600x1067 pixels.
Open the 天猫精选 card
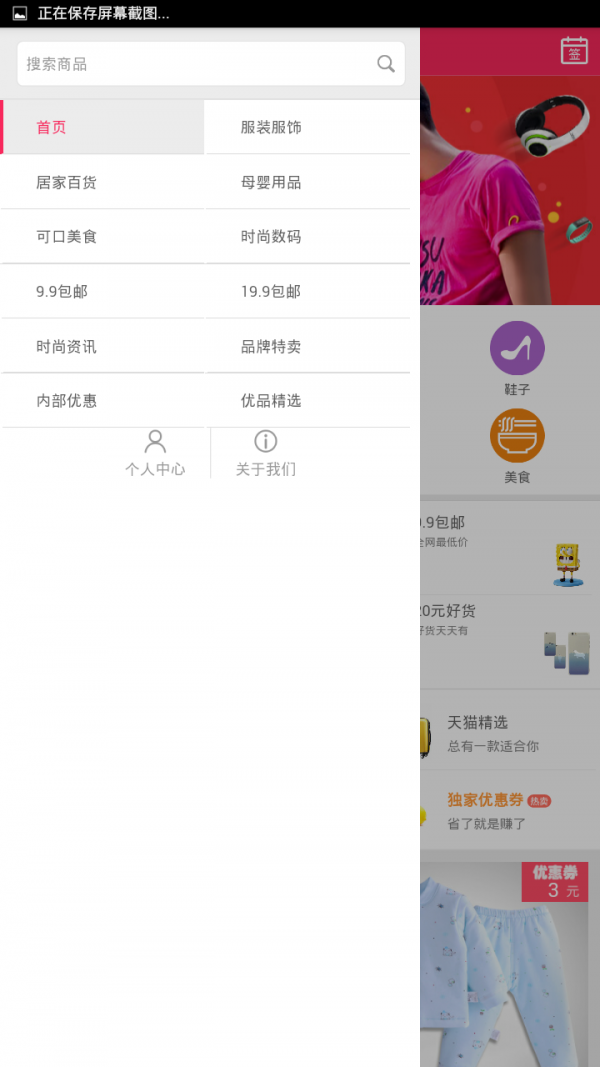pyautogui.click(x=500, y=733)
